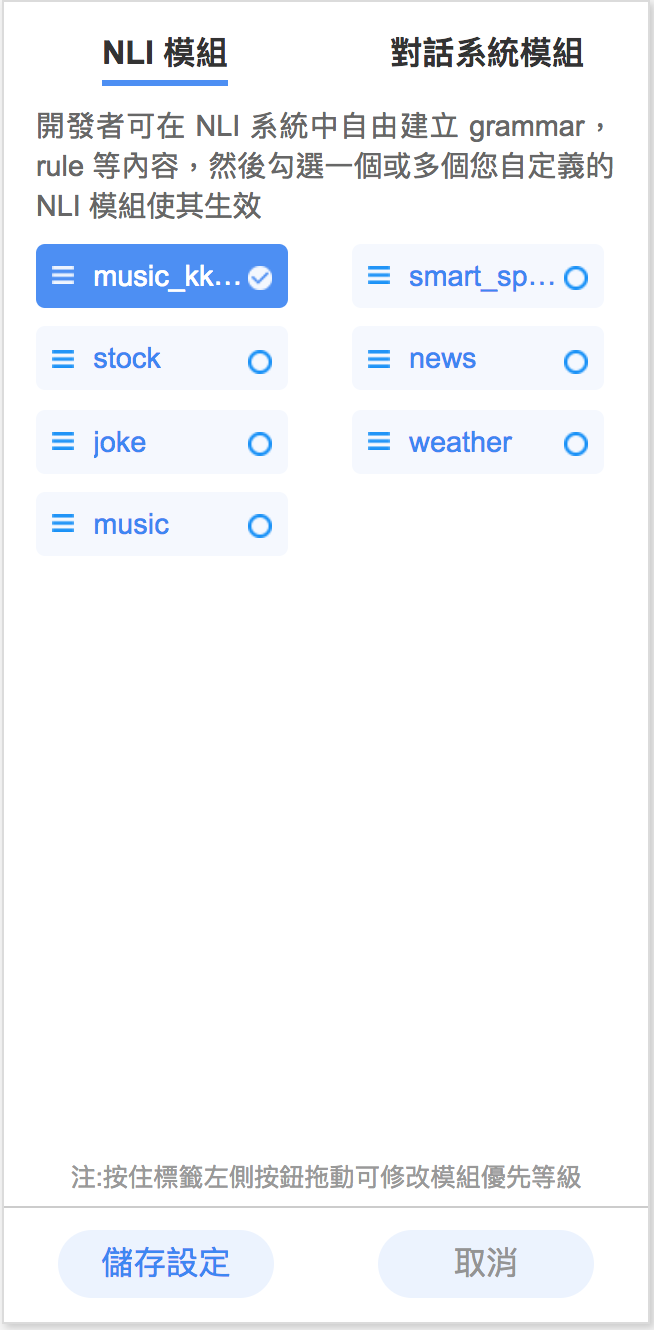This screenshot has height=1330, width=654.
Task: Tap the drag handle beside weather
Action: [x=379, y=440]
